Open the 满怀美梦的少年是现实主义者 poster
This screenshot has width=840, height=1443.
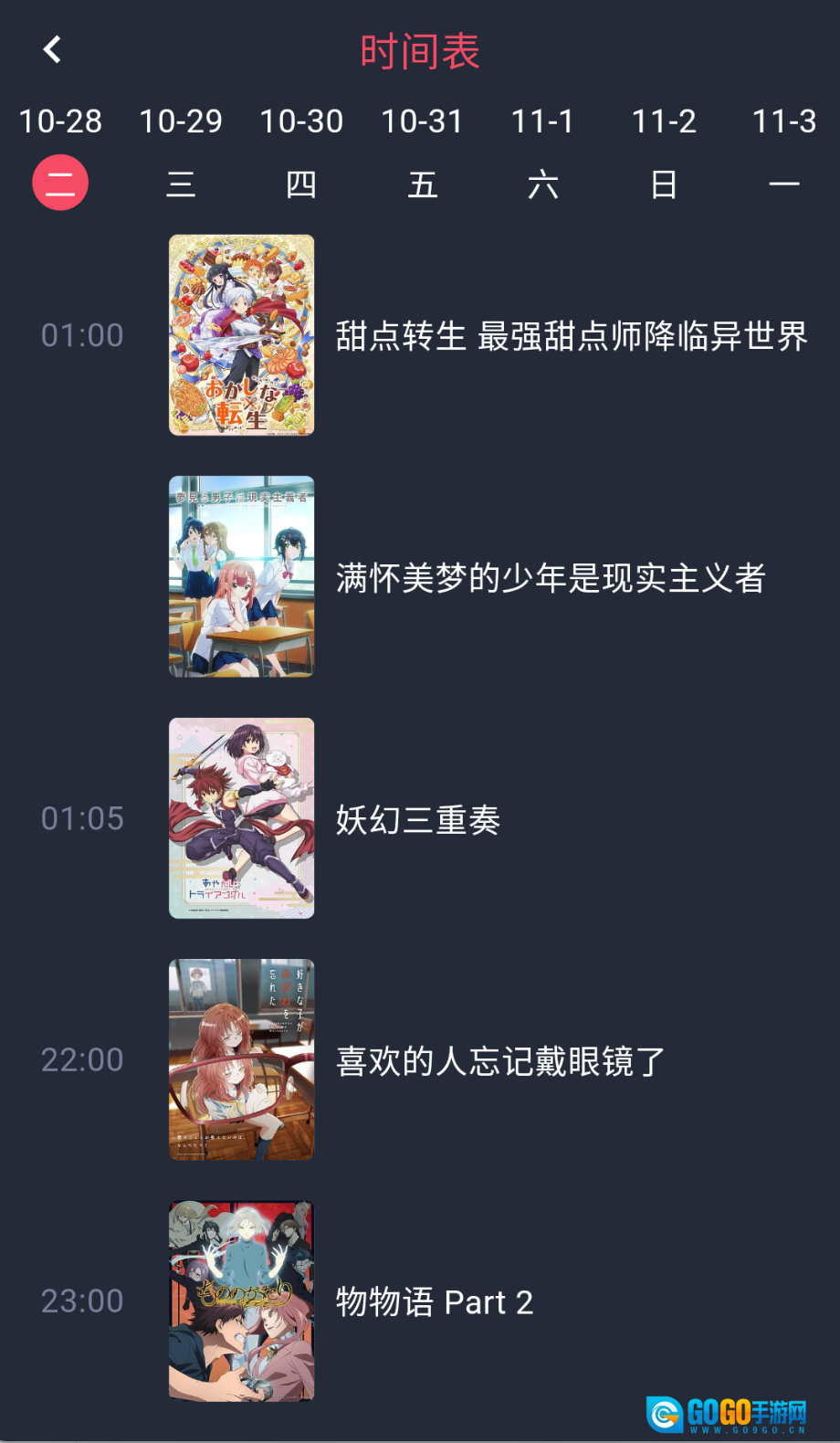(240, 577)
